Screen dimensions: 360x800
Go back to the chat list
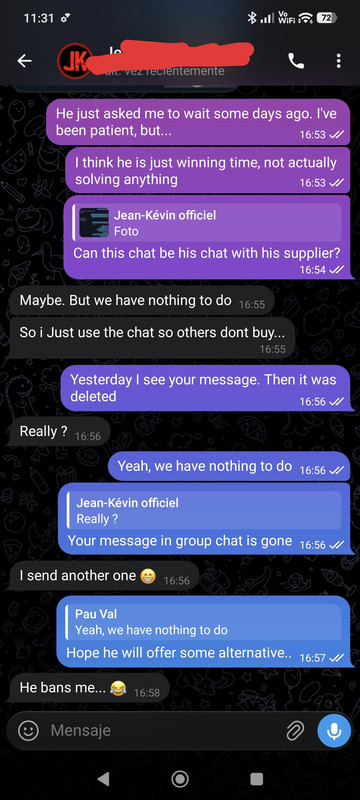click(24, 61)
